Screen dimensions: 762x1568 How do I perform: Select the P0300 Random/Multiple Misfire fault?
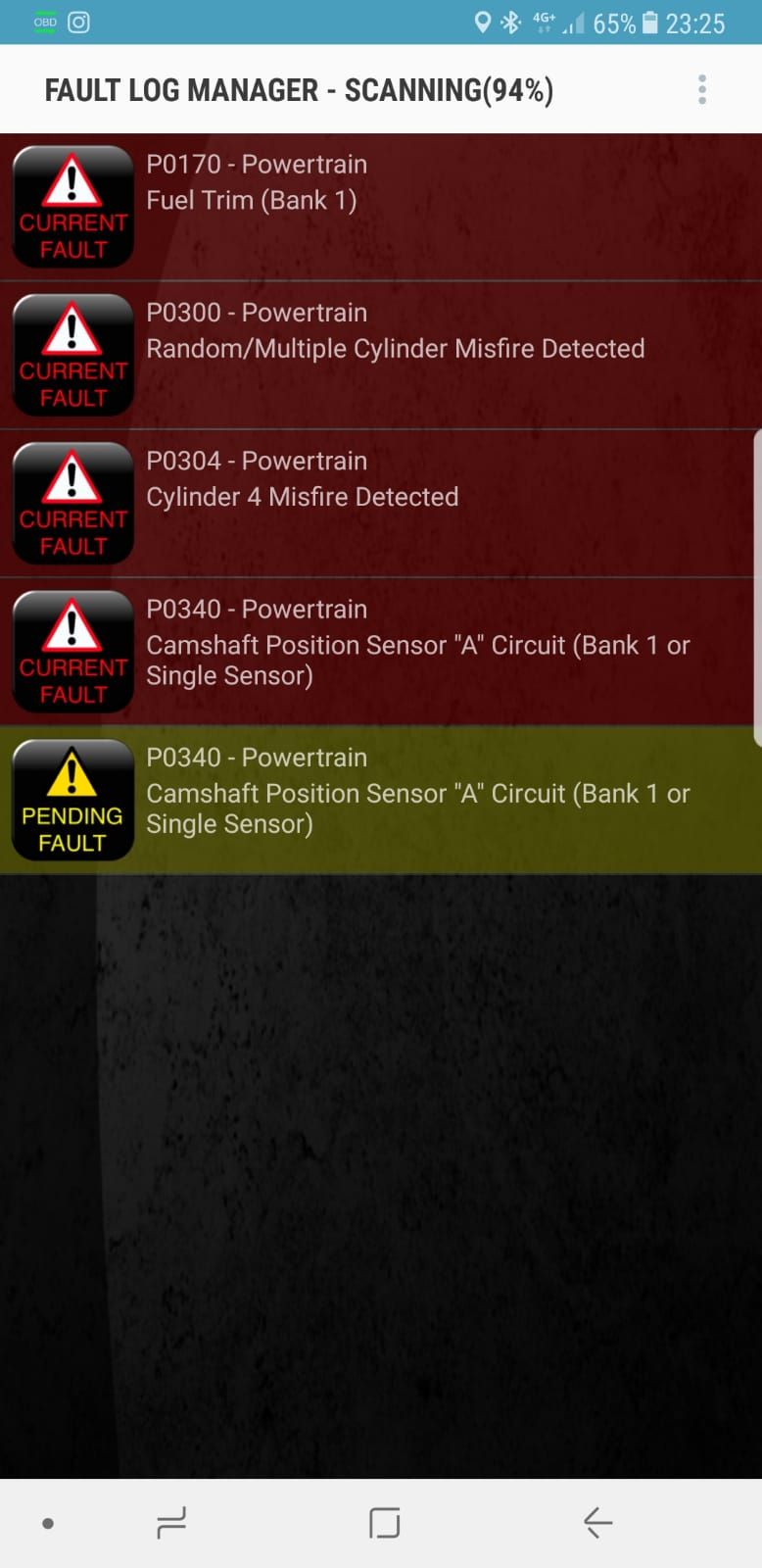point(381,356)
